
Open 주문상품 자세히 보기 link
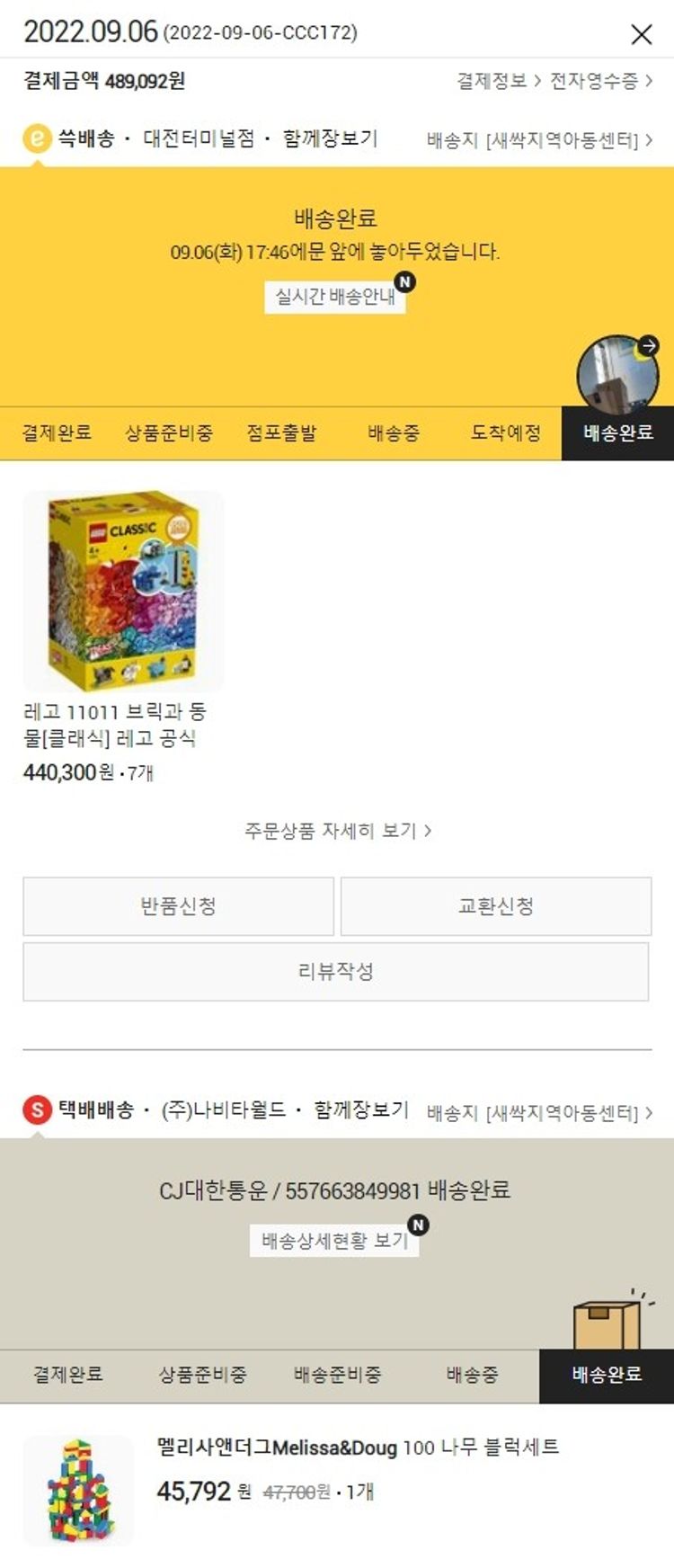337,830
